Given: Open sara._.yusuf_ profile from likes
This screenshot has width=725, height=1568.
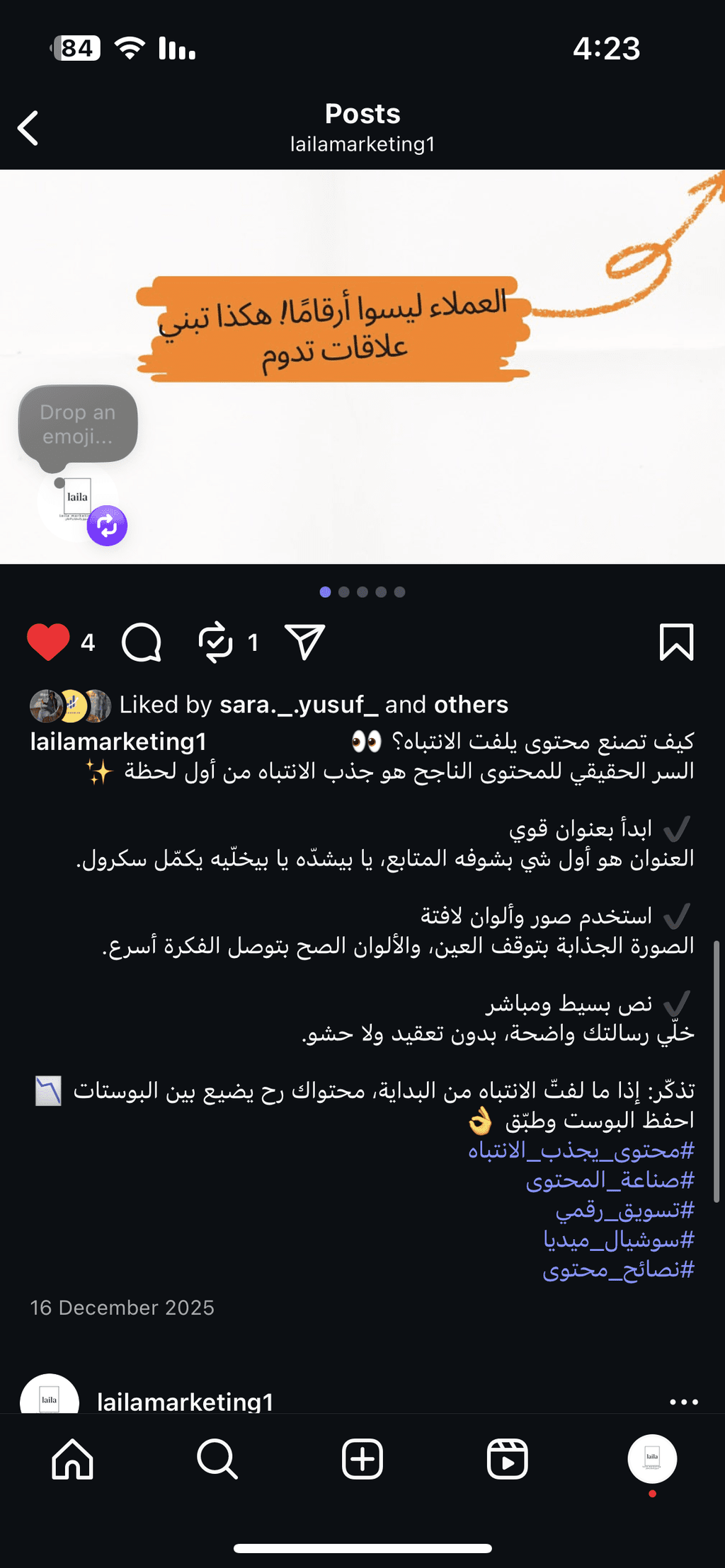Looking at the screenshot, I should click(x=292, y=705).
